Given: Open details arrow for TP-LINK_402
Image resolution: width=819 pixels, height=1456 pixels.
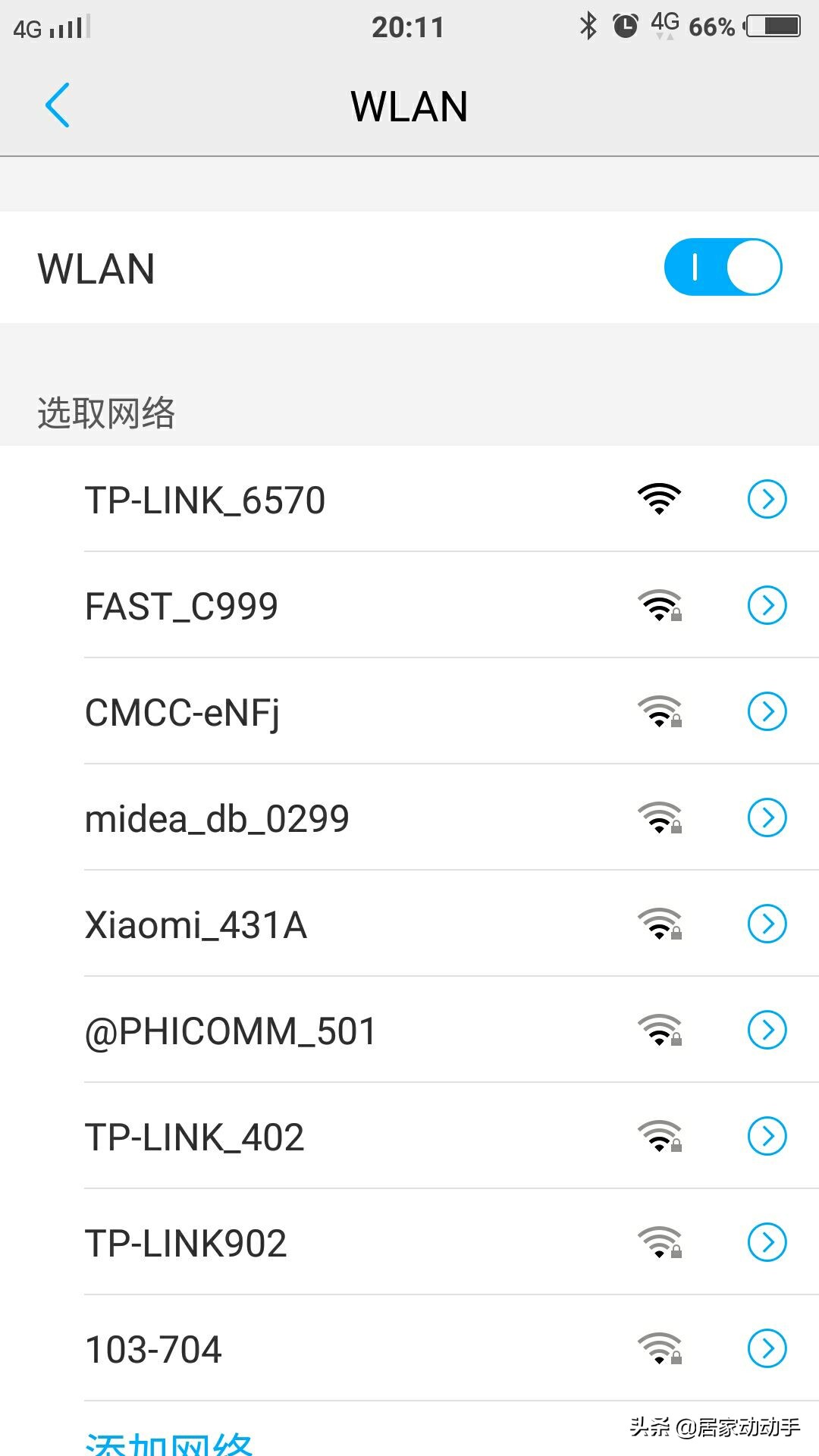Looking at the screenshot, I should [x=767, y=1136].
